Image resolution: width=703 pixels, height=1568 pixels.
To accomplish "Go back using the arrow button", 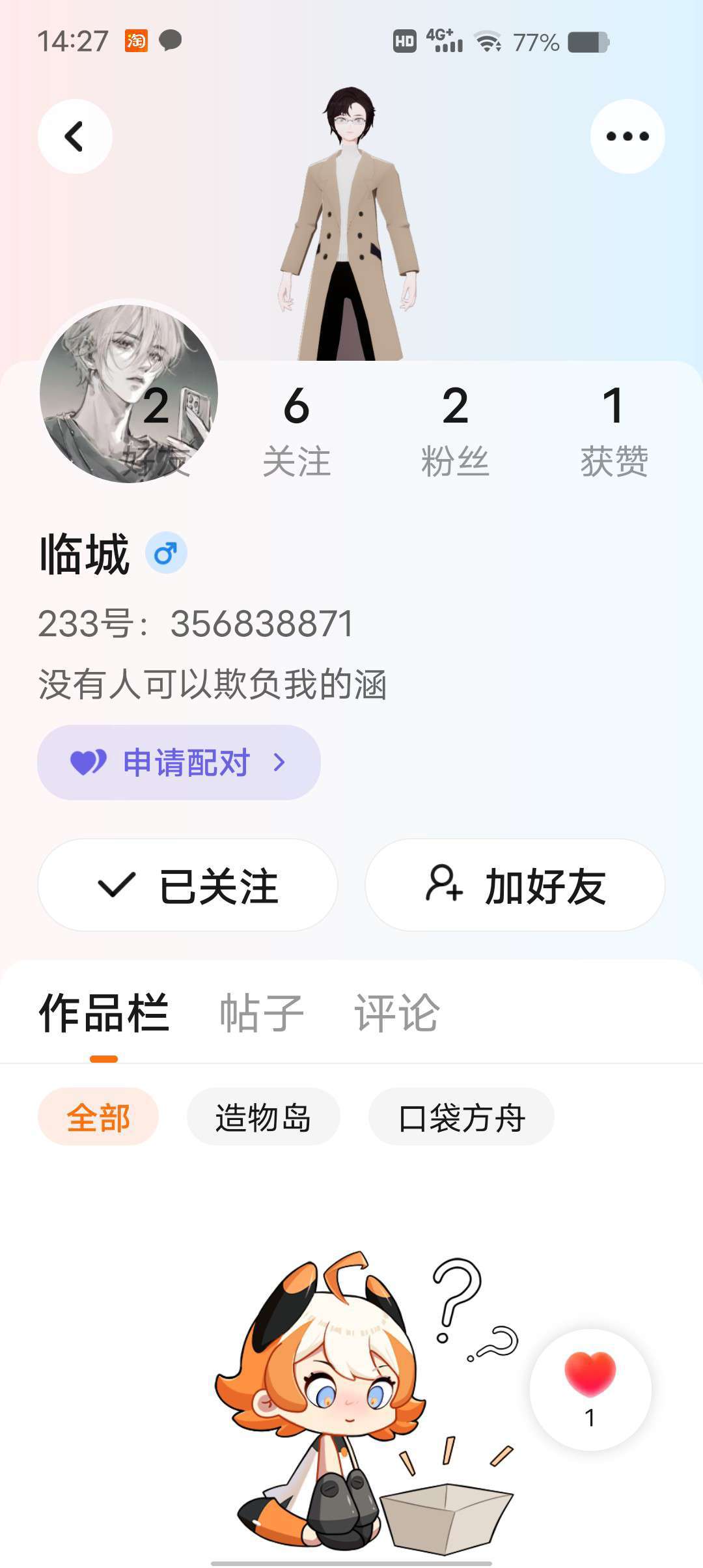I will tap(75, 137).
